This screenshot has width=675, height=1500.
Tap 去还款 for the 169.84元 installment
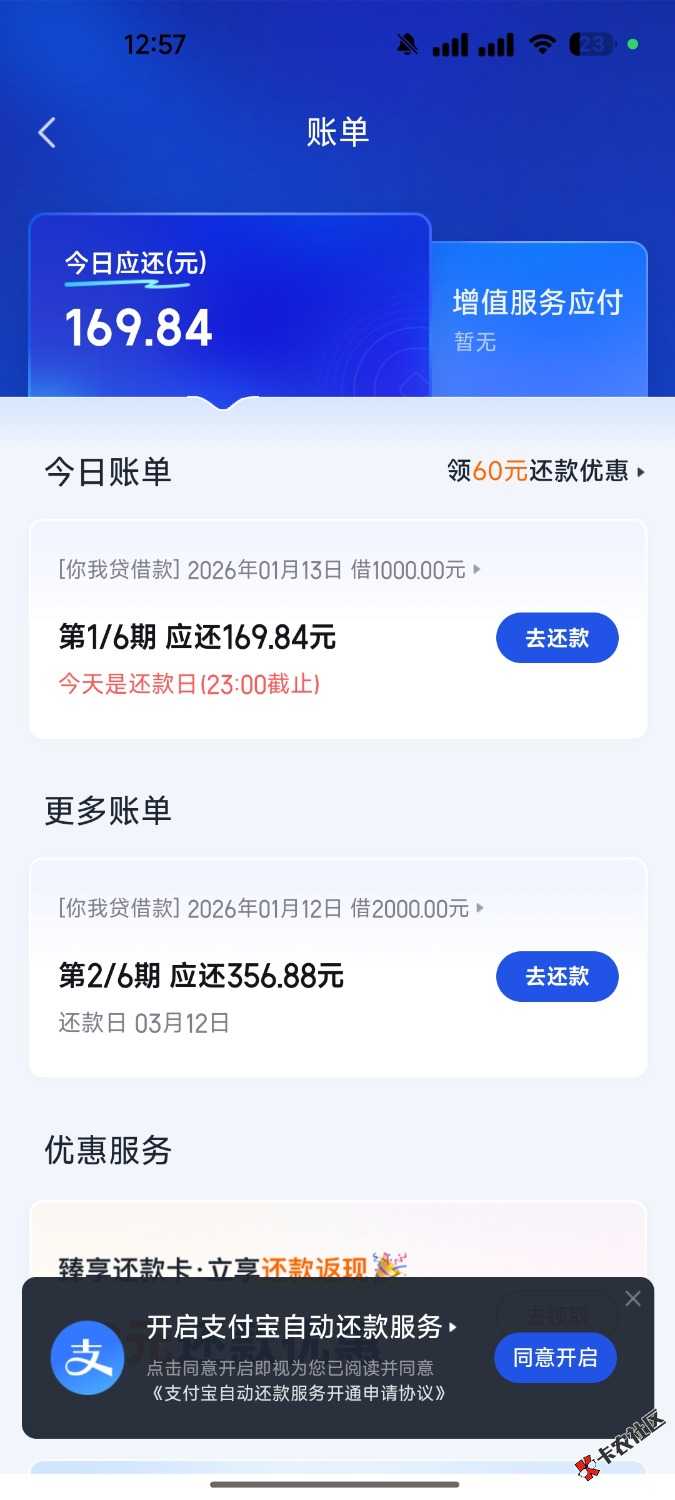[x=557, y=638]
